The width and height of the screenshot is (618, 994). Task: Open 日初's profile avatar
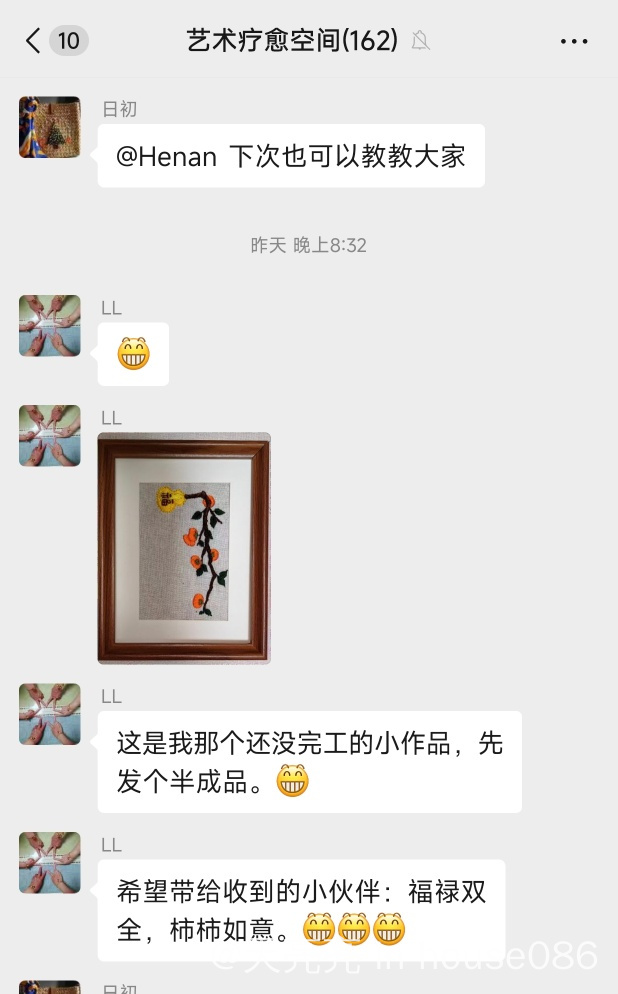[x=50, y=127]
